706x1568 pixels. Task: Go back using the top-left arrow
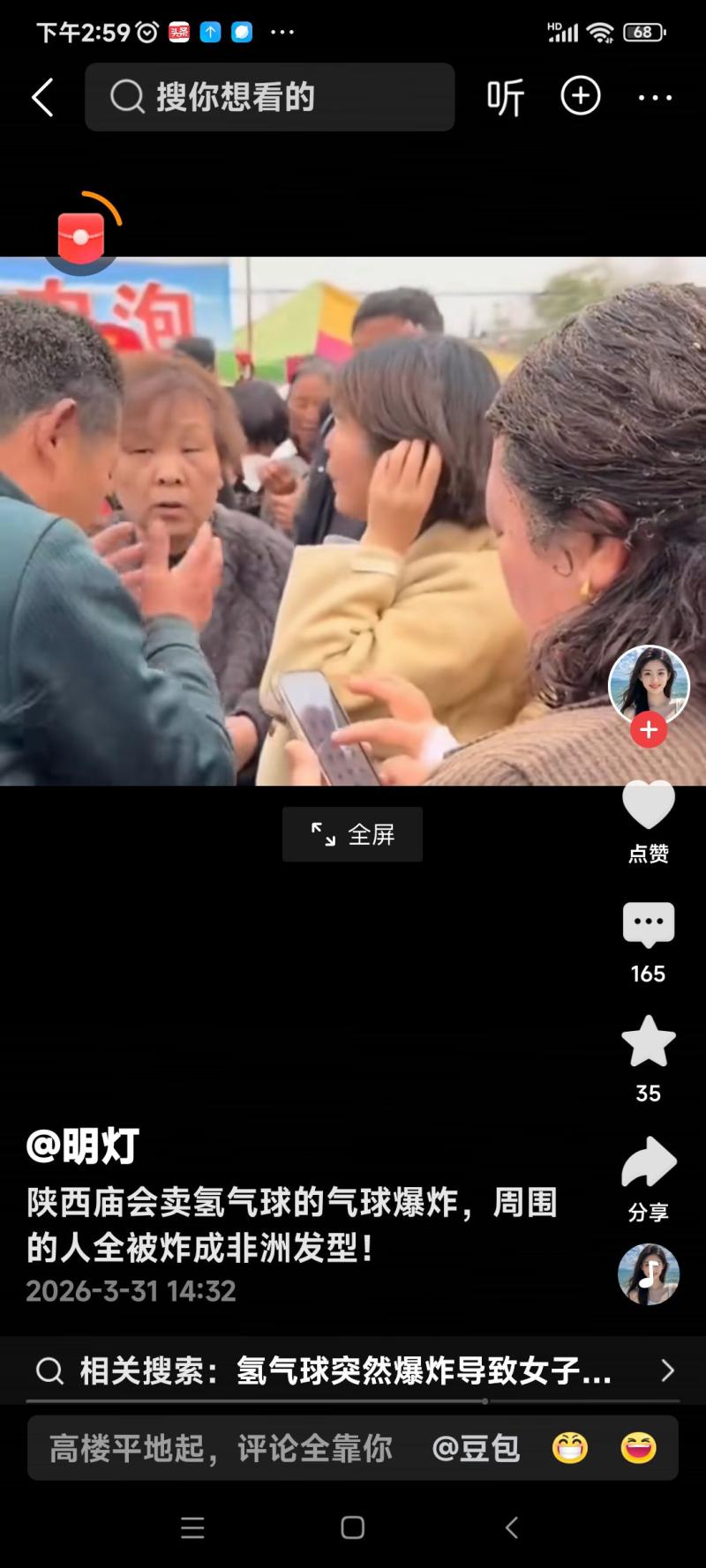[42, 97]
